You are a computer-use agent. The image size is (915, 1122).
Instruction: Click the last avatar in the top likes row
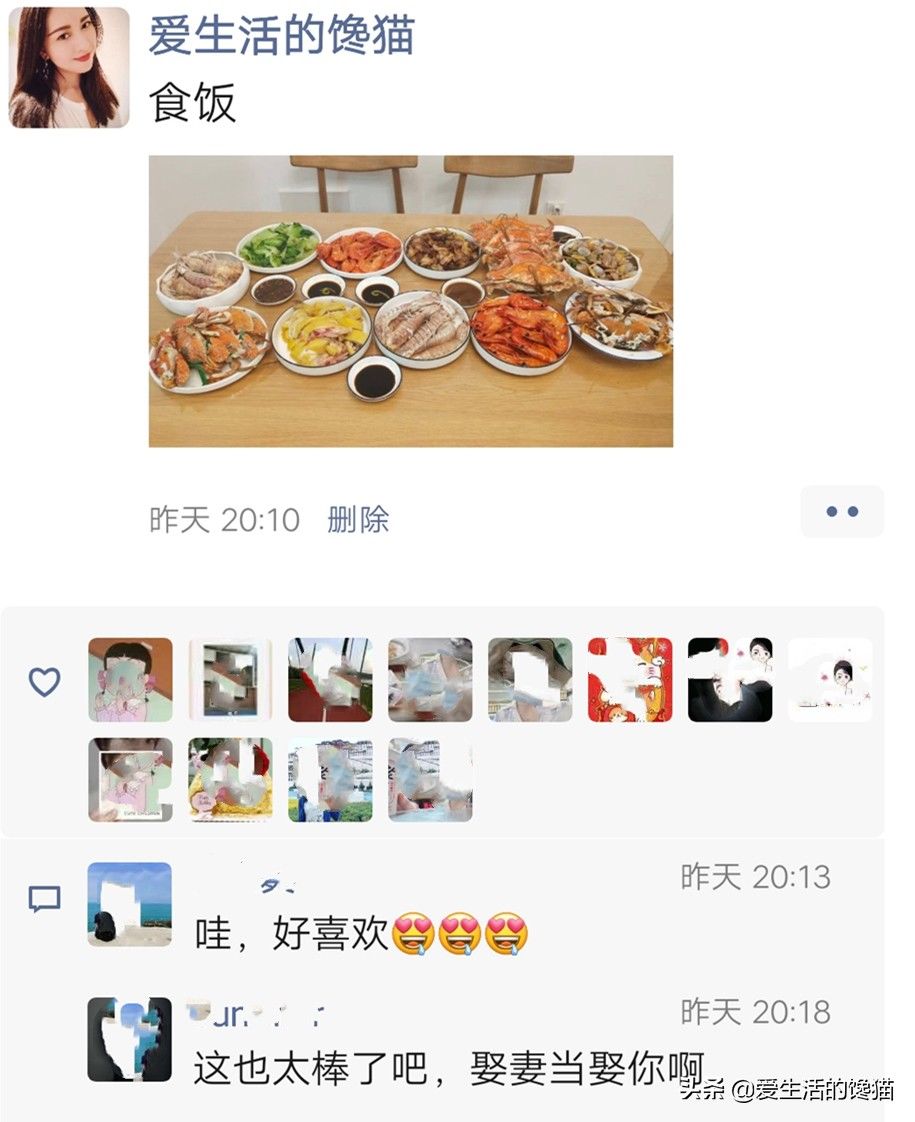click(x=829, y=680)
